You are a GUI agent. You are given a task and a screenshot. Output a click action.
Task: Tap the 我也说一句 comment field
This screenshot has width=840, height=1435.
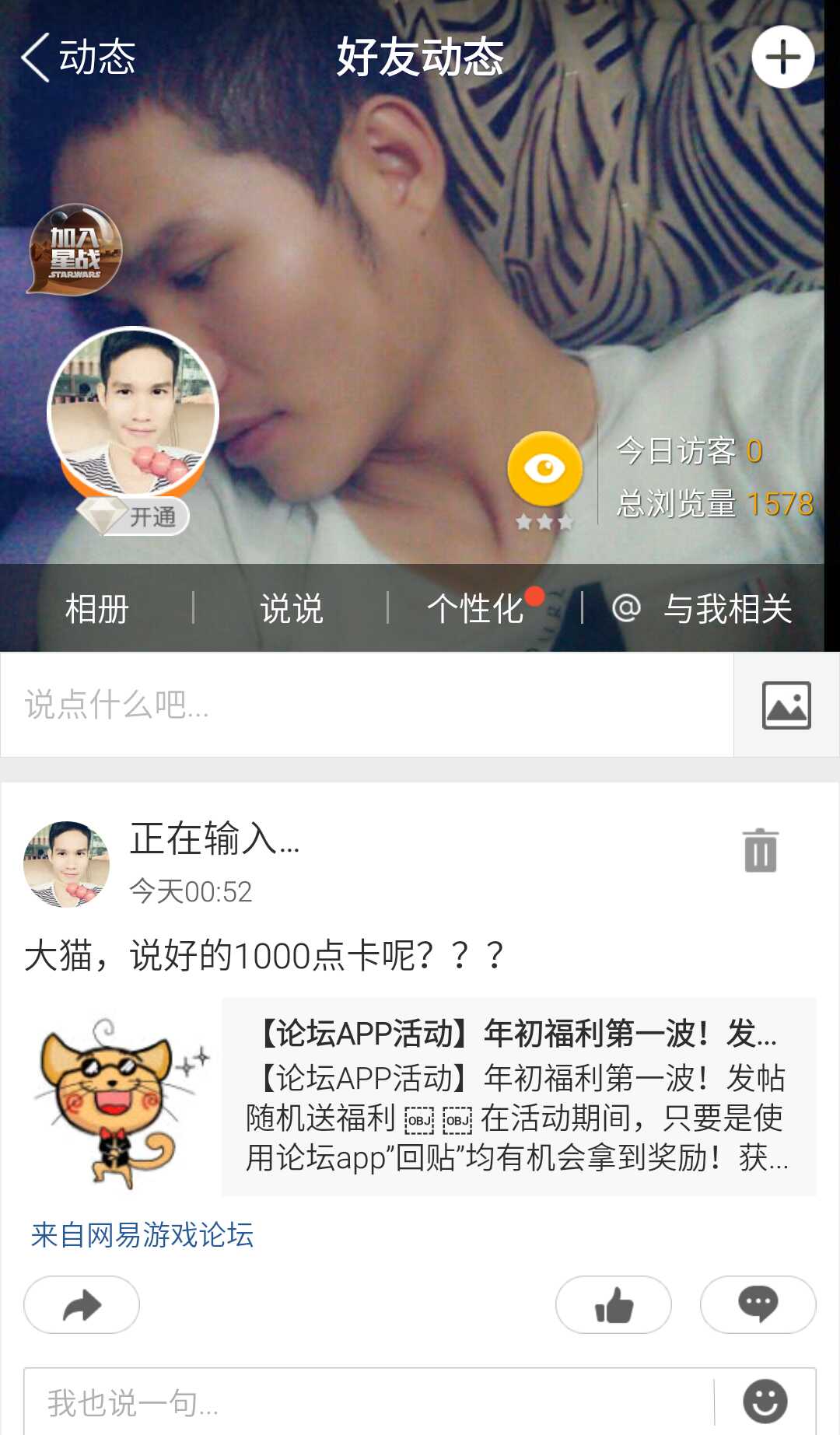[x=366, y=1402]
